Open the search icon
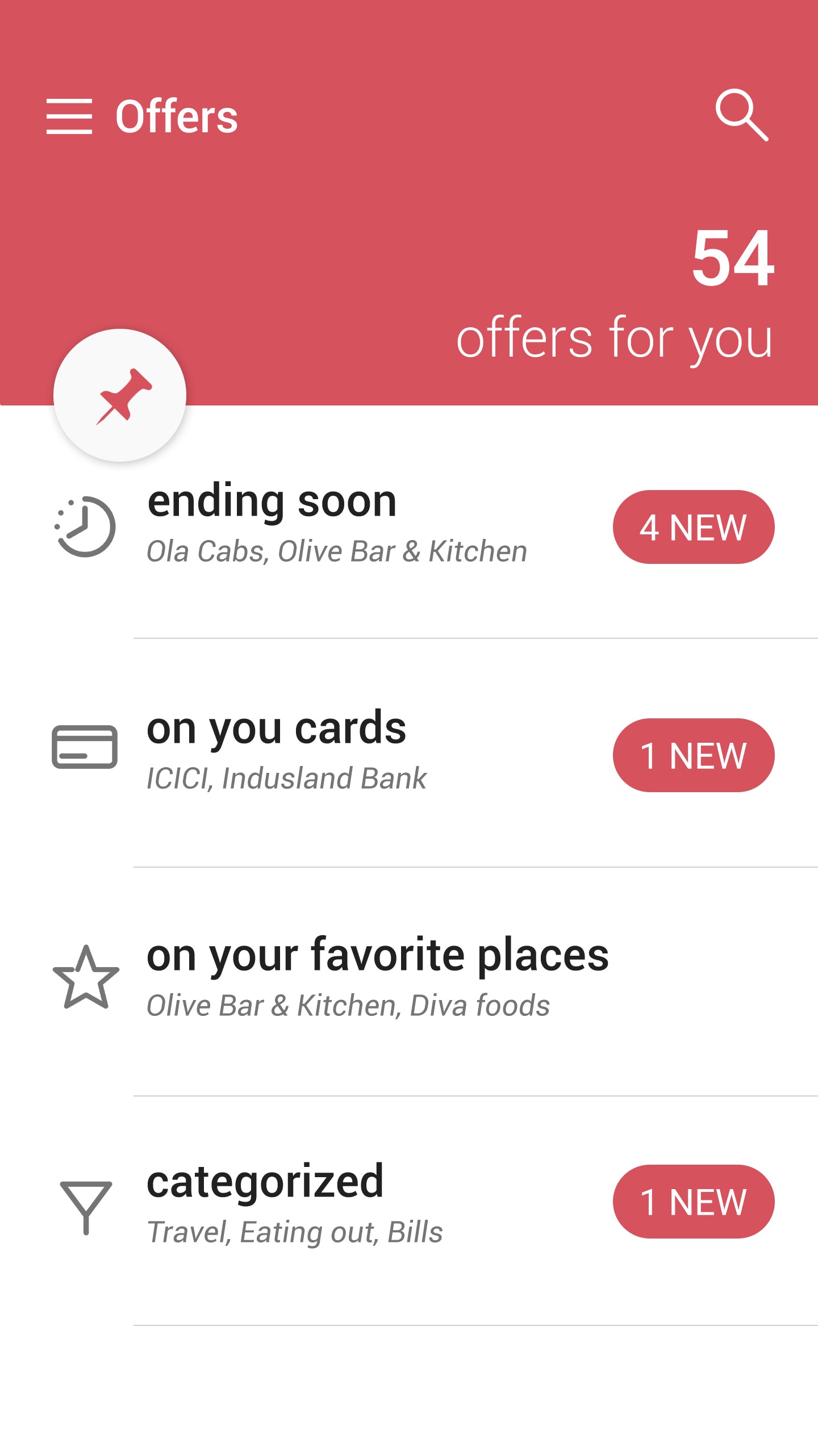 point(741,115)
